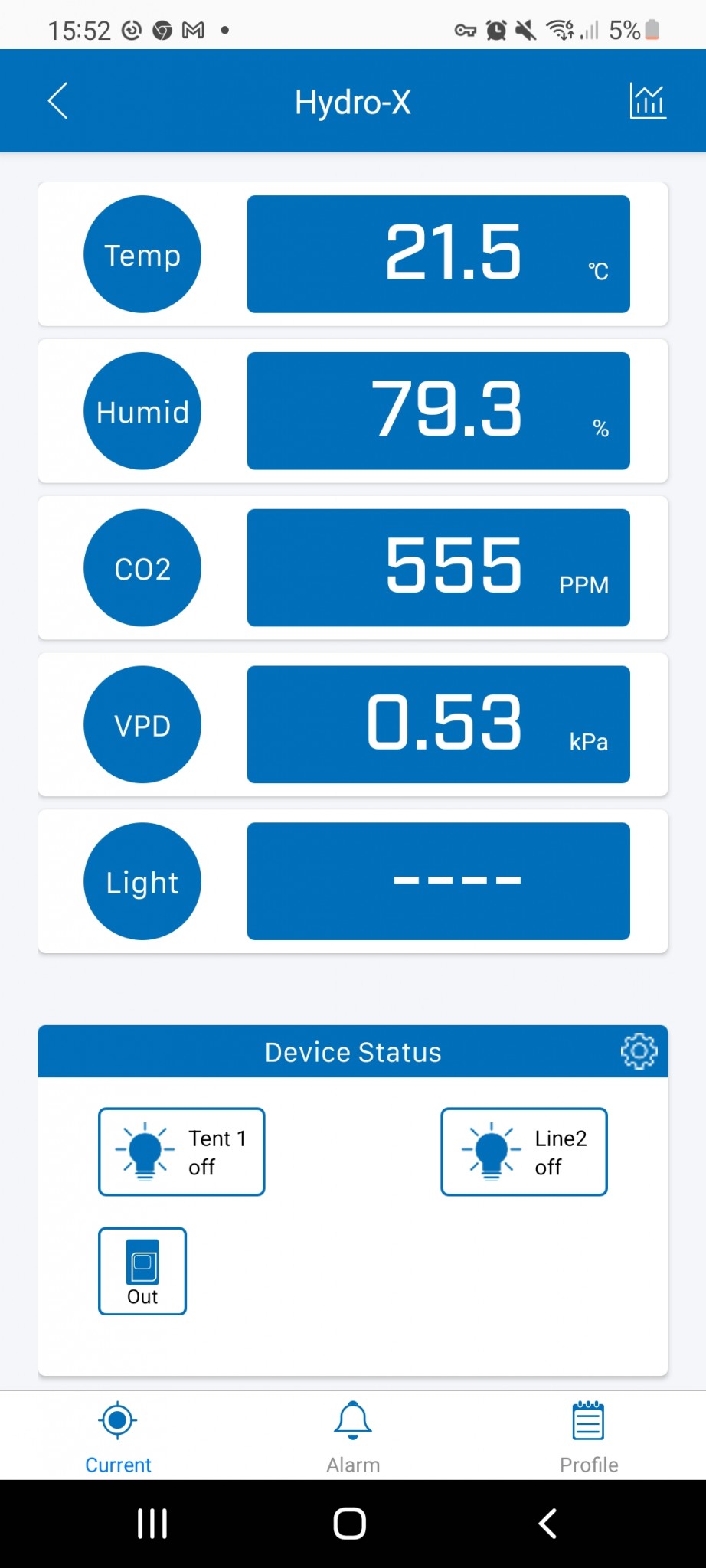Screen dimensions: 706x1568
Task: Open the chart history icon
Action: tap(648, 101)
